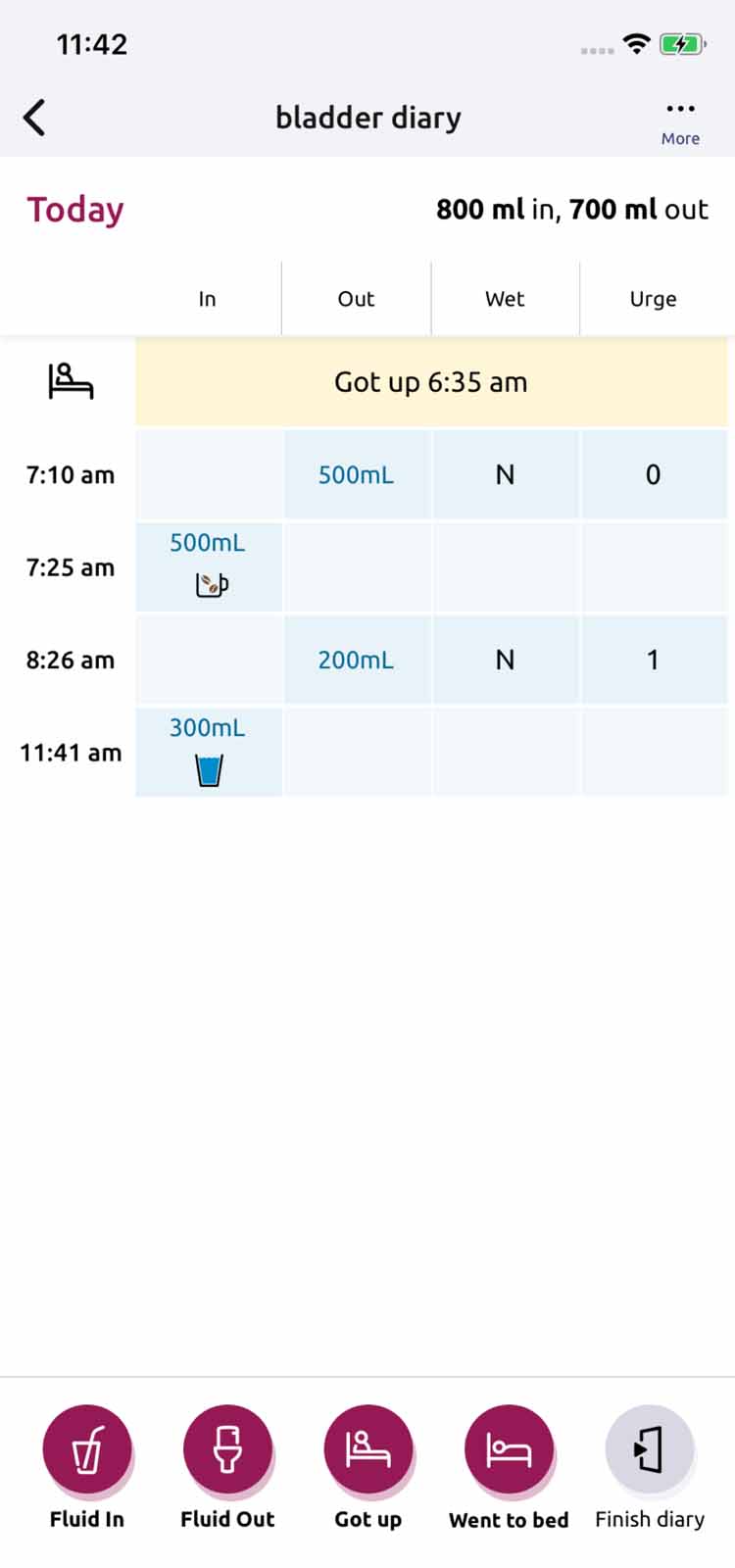
Task: Open the Got up 6:35 am entry
Action: [x=431, y=382]
